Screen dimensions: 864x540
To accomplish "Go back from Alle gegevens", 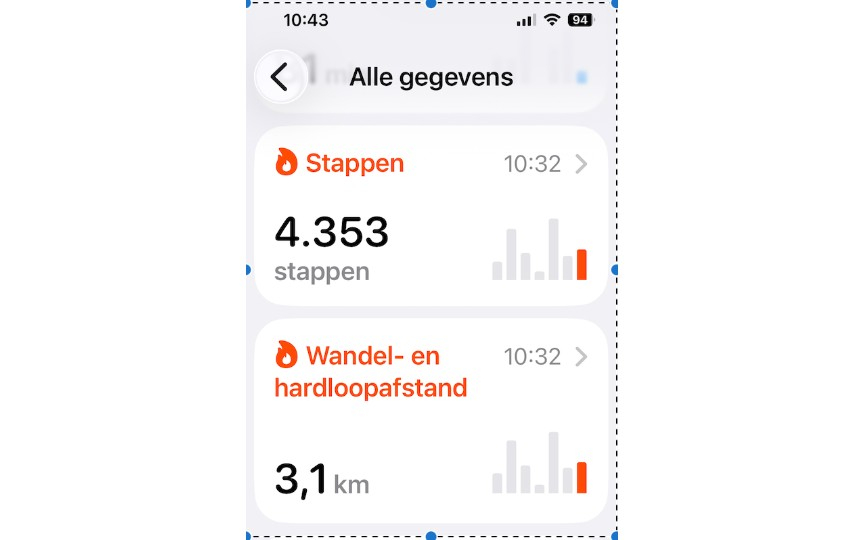I will (280, 77).
